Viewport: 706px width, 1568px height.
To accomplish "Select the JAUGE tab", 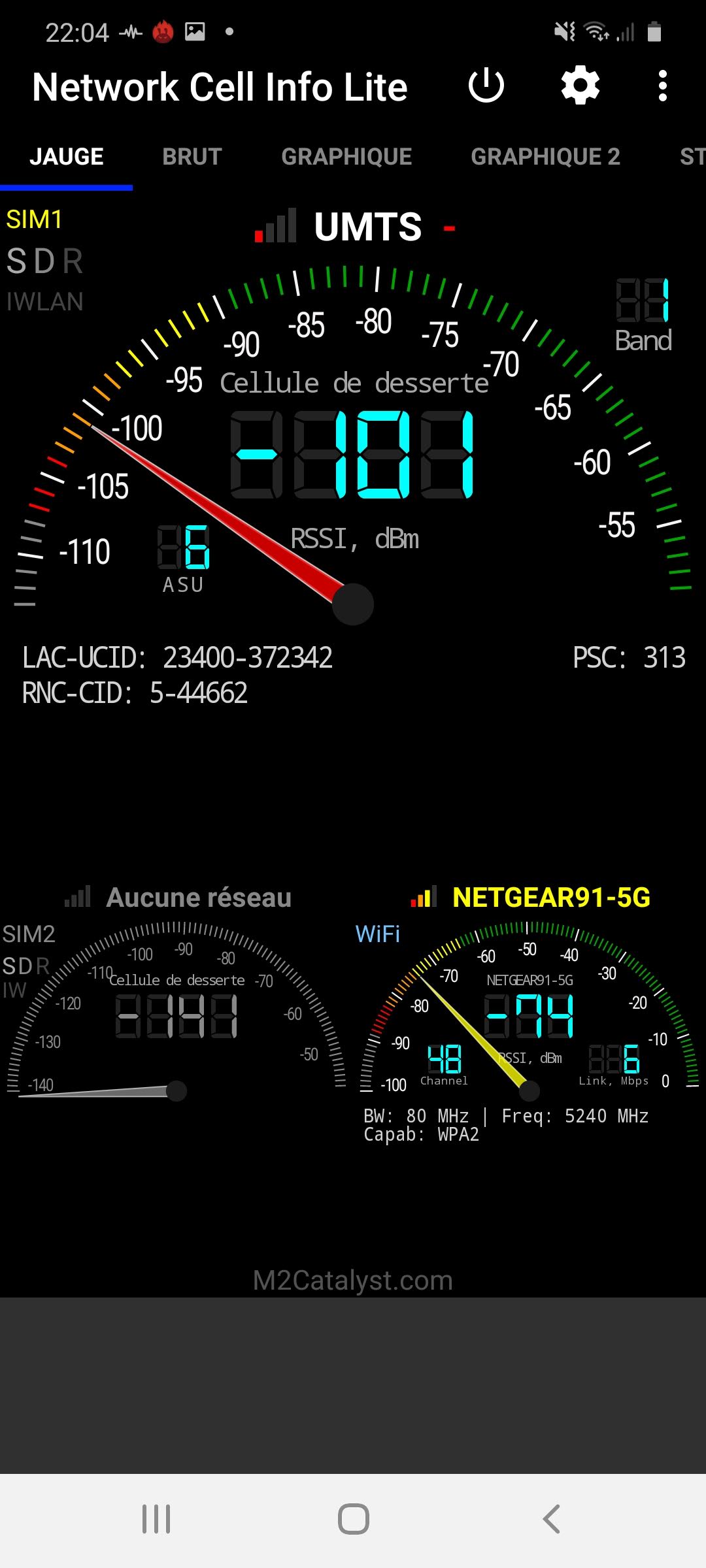I will pyautogui.click(x=67, y=157).
